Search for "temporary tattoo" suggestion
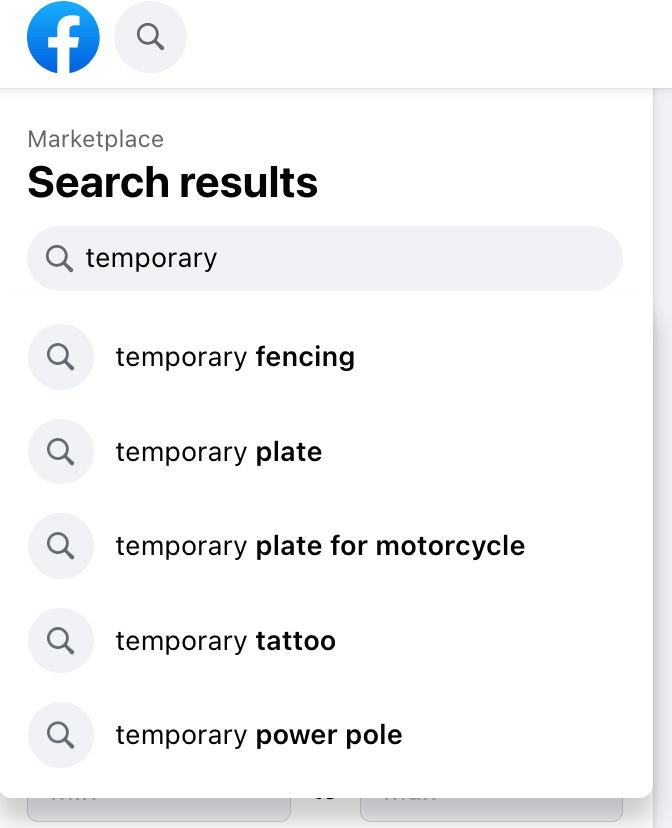The image size is (672, 828). [226, 641]
